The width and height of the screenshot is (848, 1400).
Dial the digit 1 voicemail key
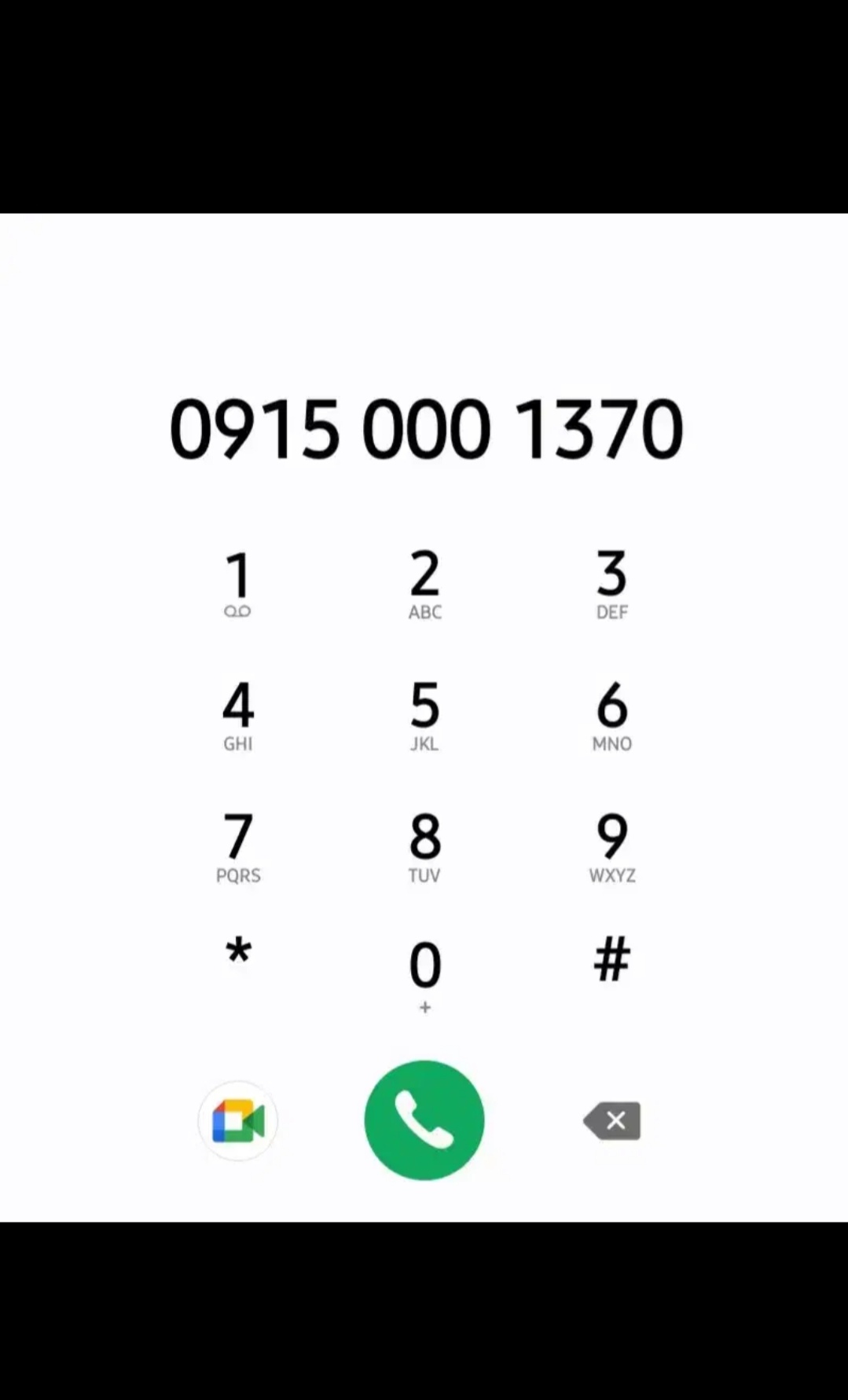click(237, 584)
